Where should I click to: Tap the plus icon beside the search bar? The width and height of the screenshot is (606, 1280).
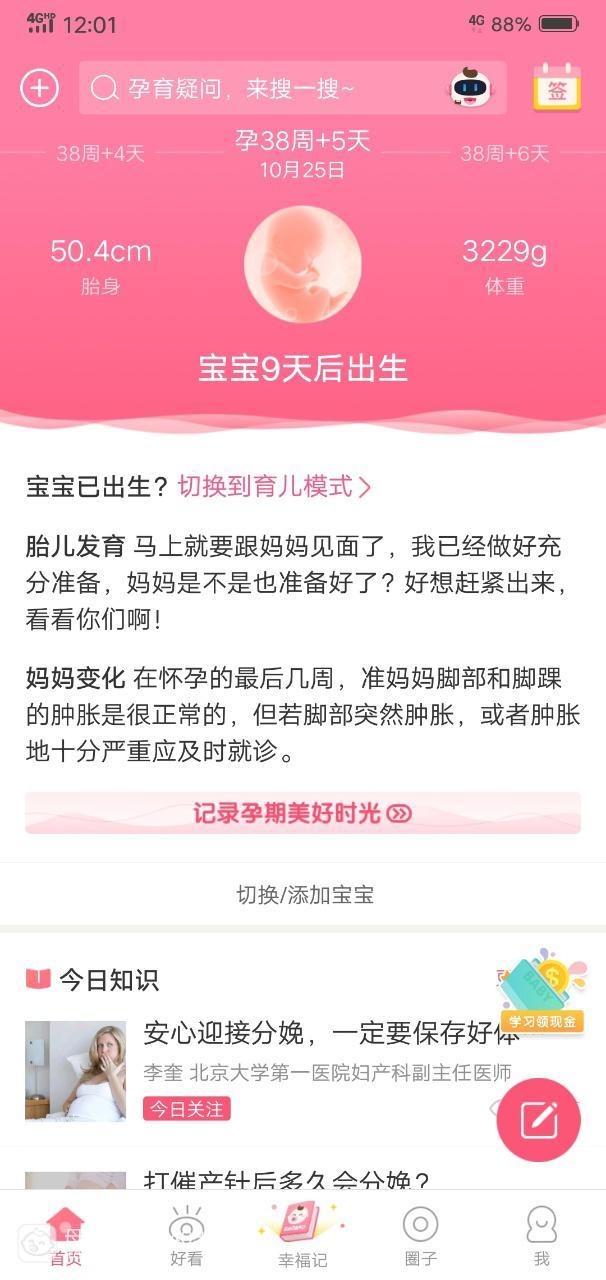coord(39,89)
